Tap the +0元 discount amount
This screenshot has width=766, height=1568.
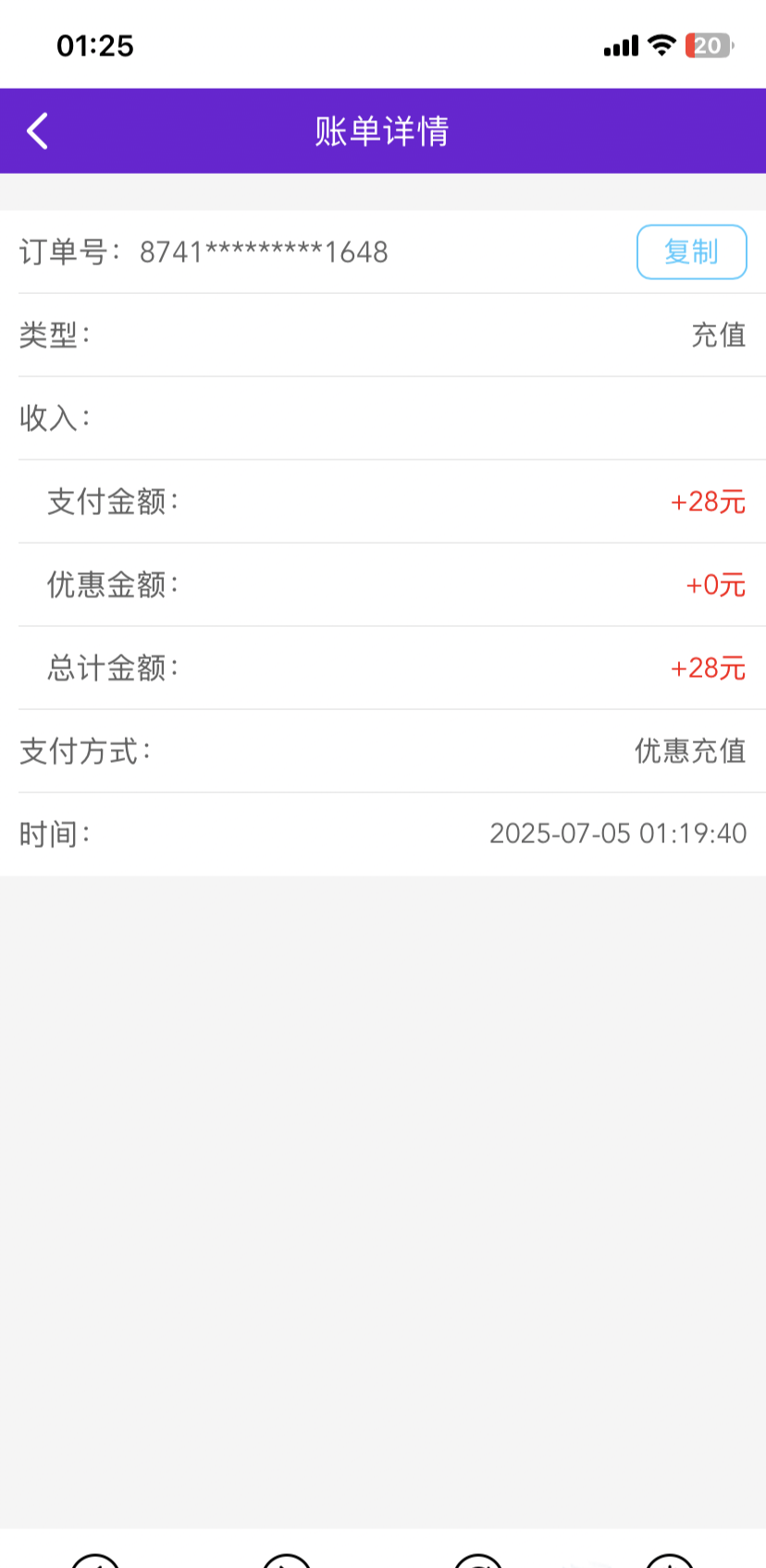click(712, 585)
